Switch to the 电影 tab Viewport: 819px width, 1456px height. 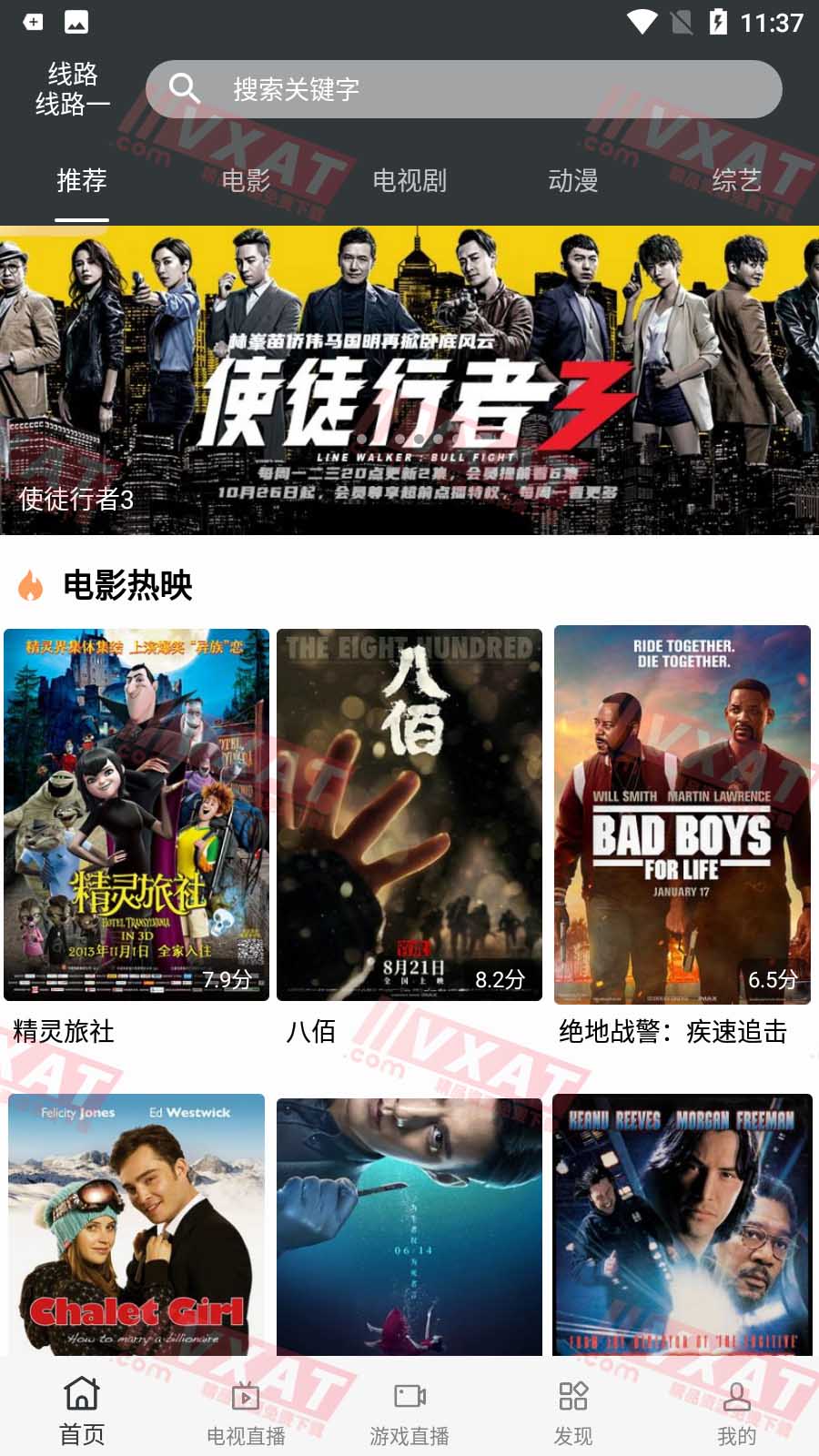[246, 180]
